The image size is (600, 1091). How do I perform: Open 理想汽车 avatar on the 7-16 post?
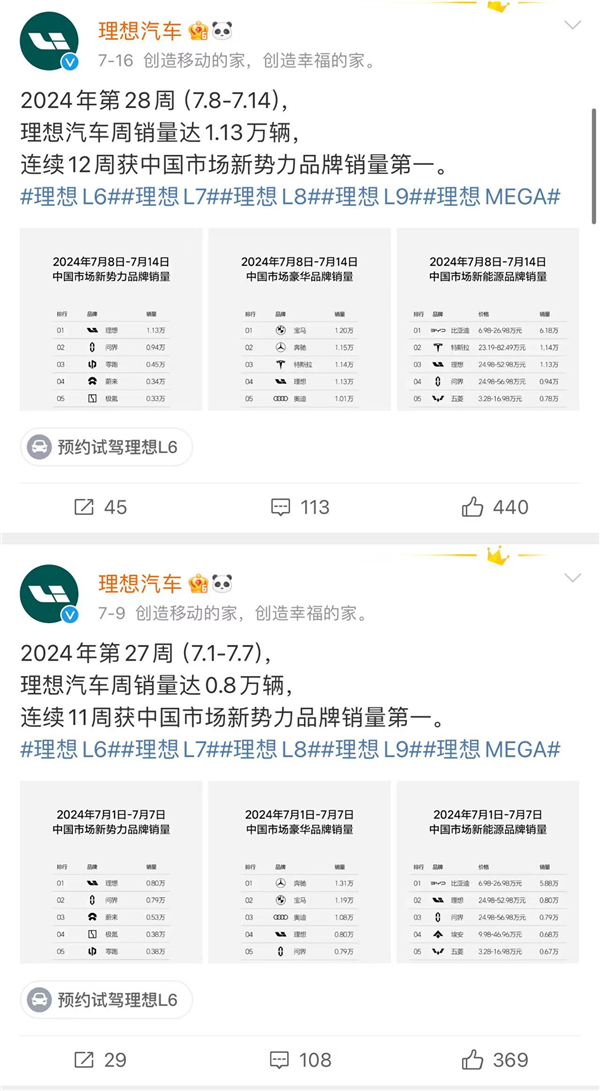point(49,42)
